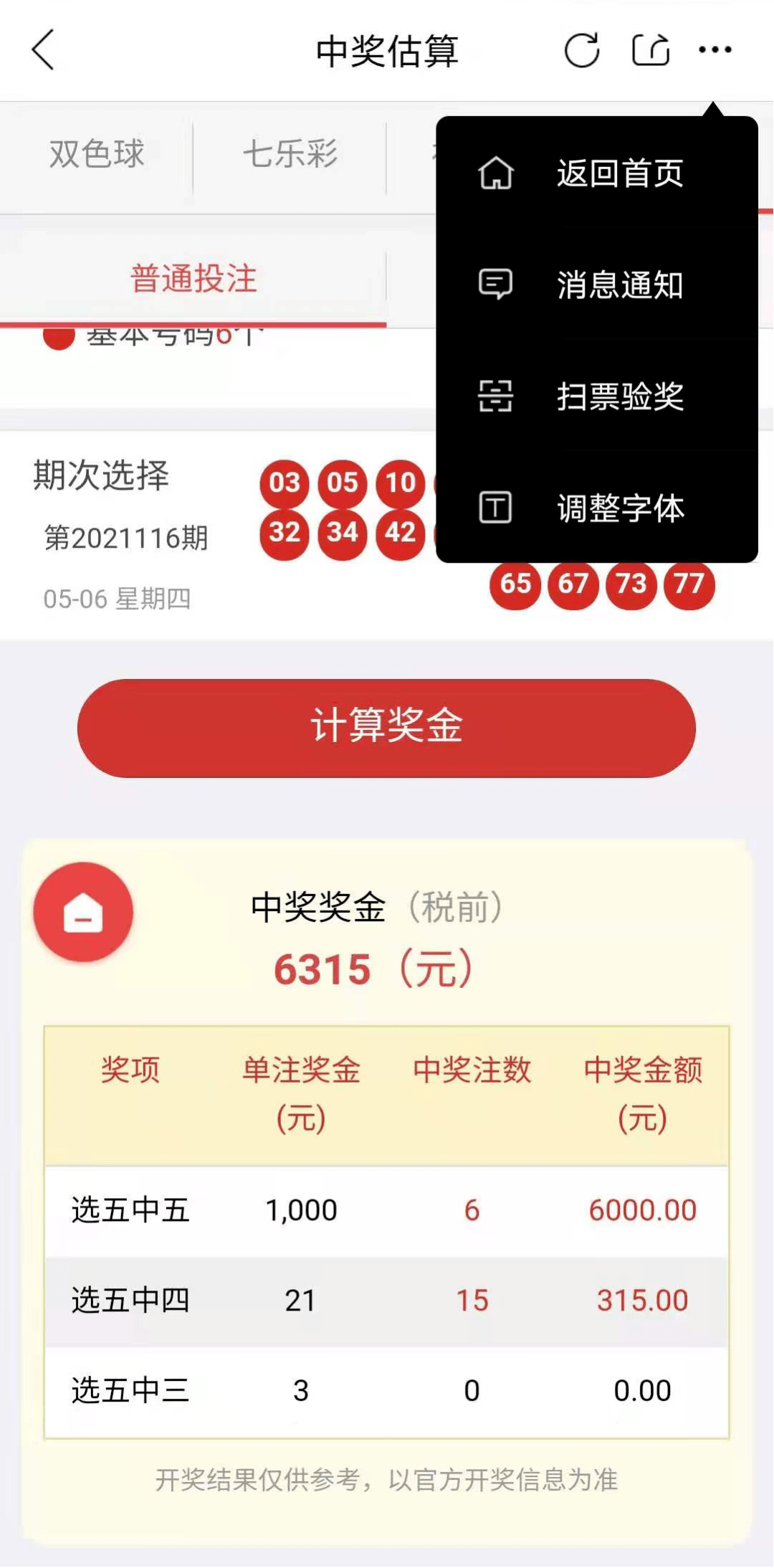
Task: Open issue selector 第2021116期
Action: click(126, 538)
